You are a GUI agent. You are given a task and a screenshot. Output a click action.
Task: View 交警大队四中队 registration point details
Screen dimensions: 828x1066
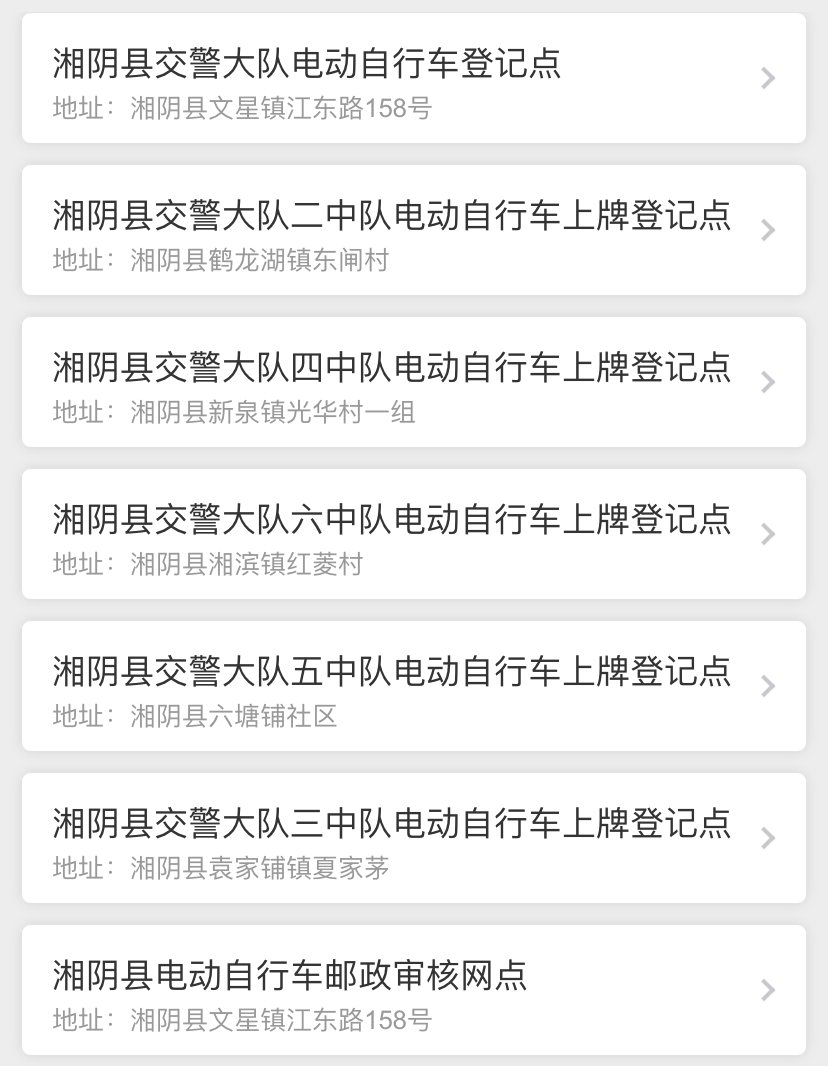coord(413,382)
